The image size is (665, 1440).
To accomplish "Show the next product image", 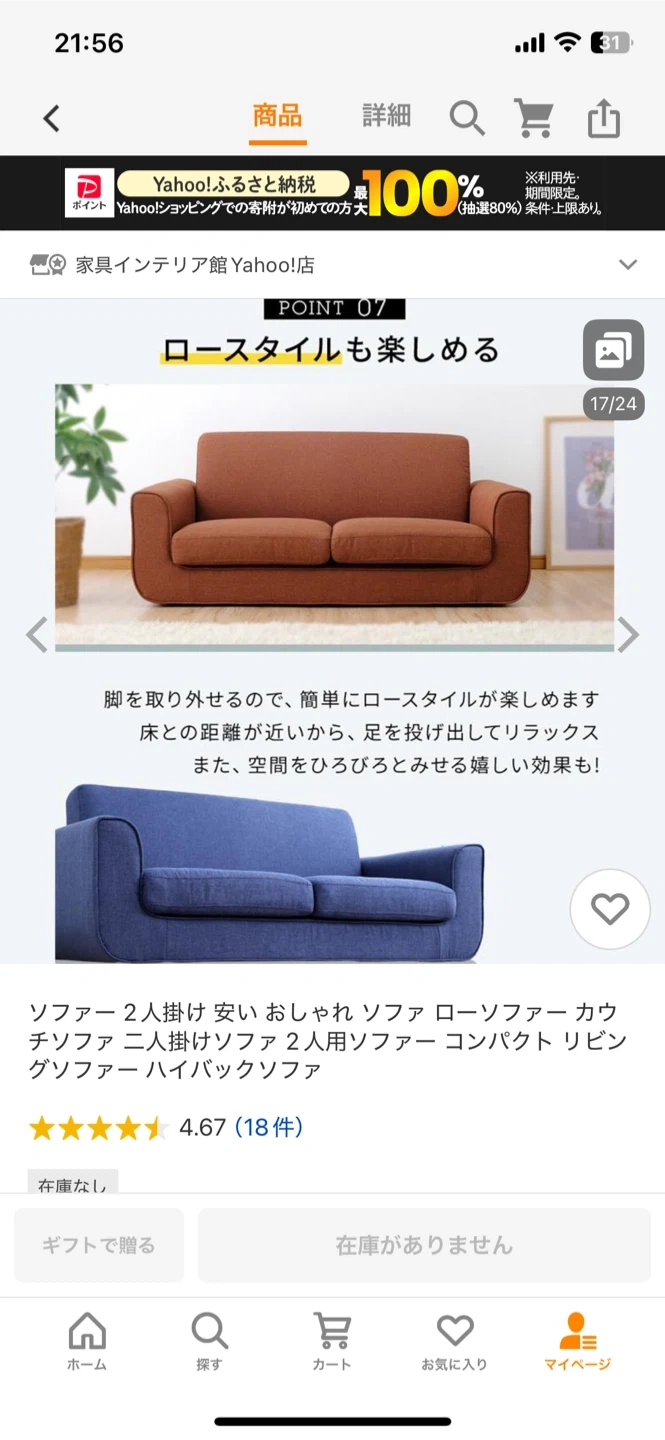I will click(x=627, y=634).
